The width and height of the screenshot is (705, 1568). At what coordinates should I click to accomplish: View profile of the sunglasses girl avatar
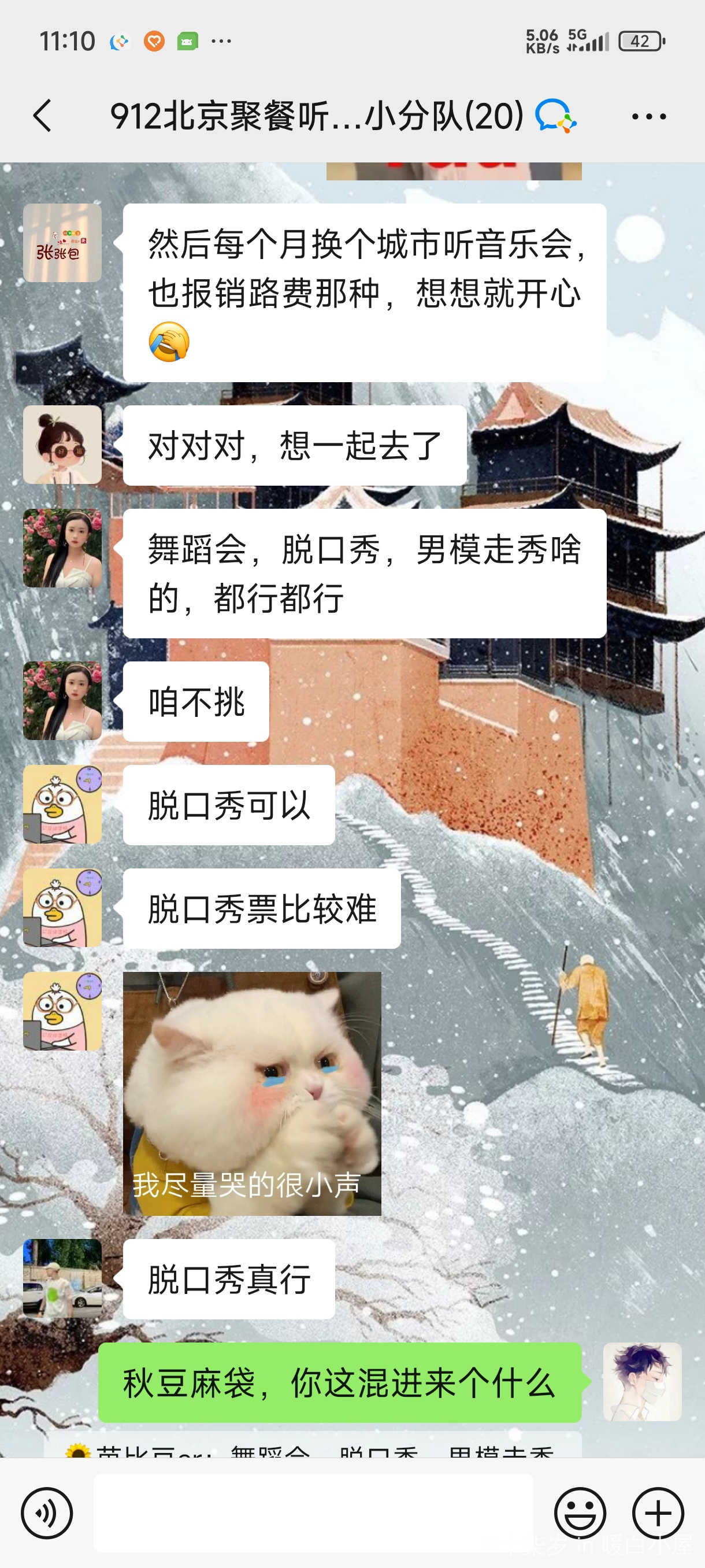(62, 445)
